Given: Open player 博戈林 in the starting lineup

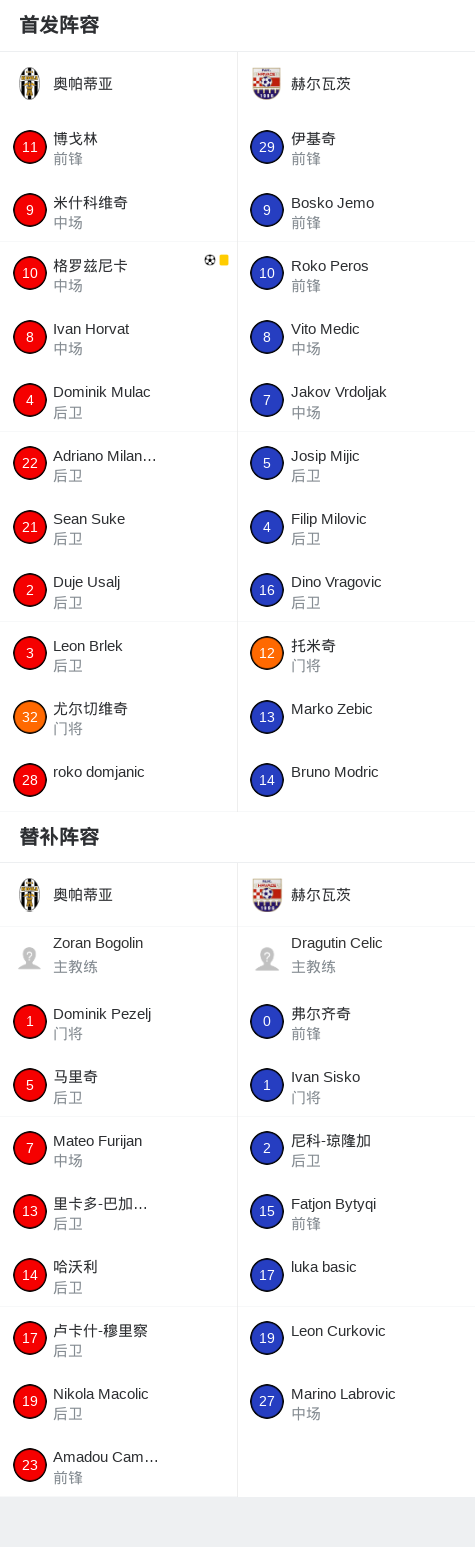Looking at the screenshot, I should tap(118, 147).
